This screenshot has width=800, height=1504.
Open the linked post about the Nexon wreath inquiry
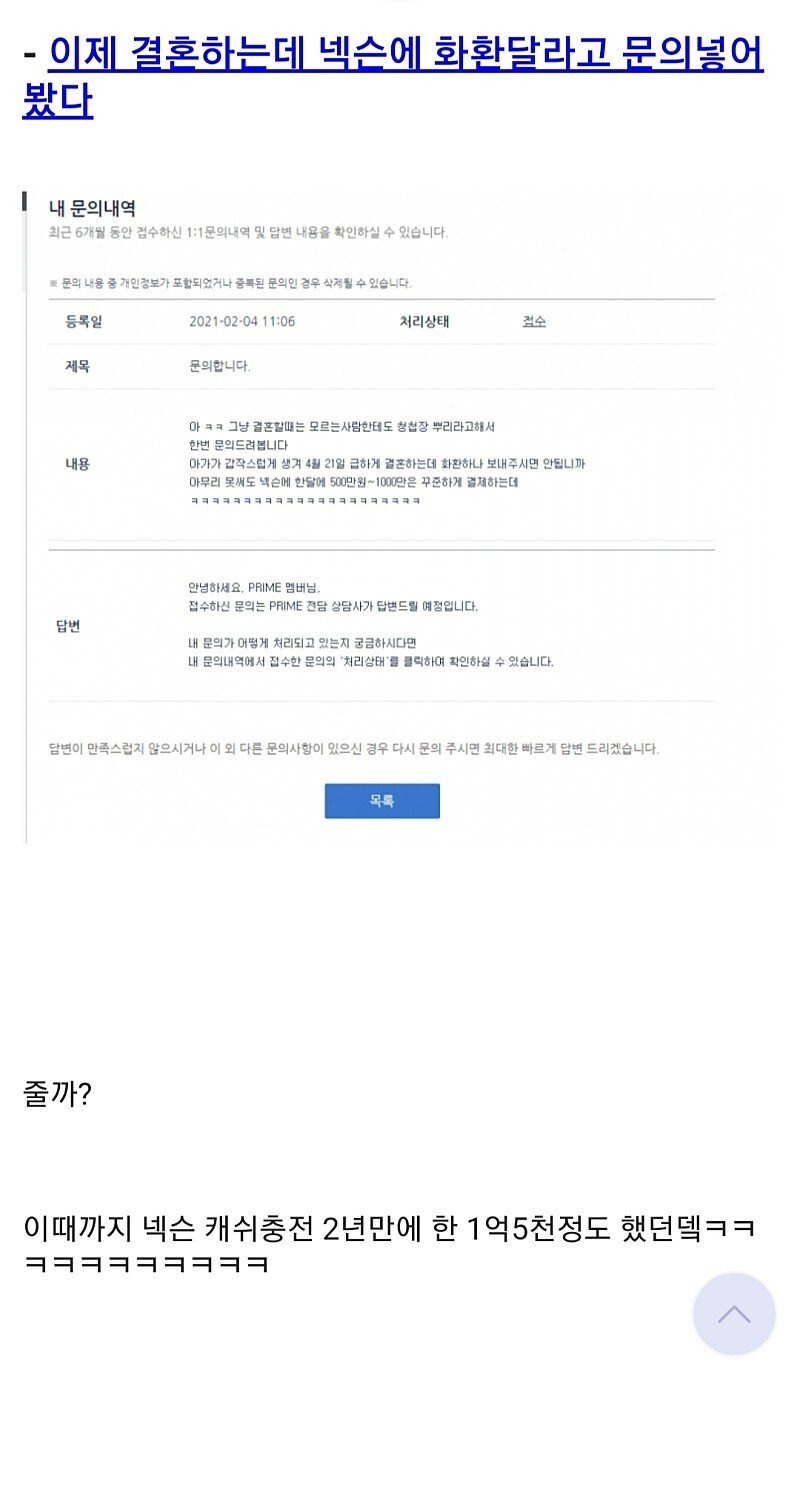393,77
